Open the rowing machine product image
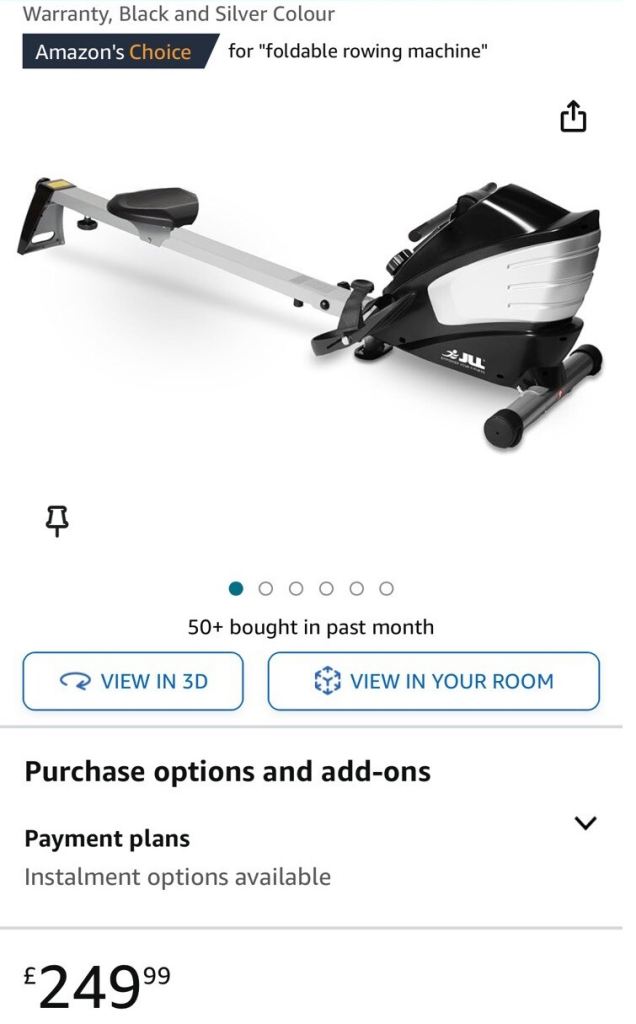 pyautogui.click(x=310, y=310)
